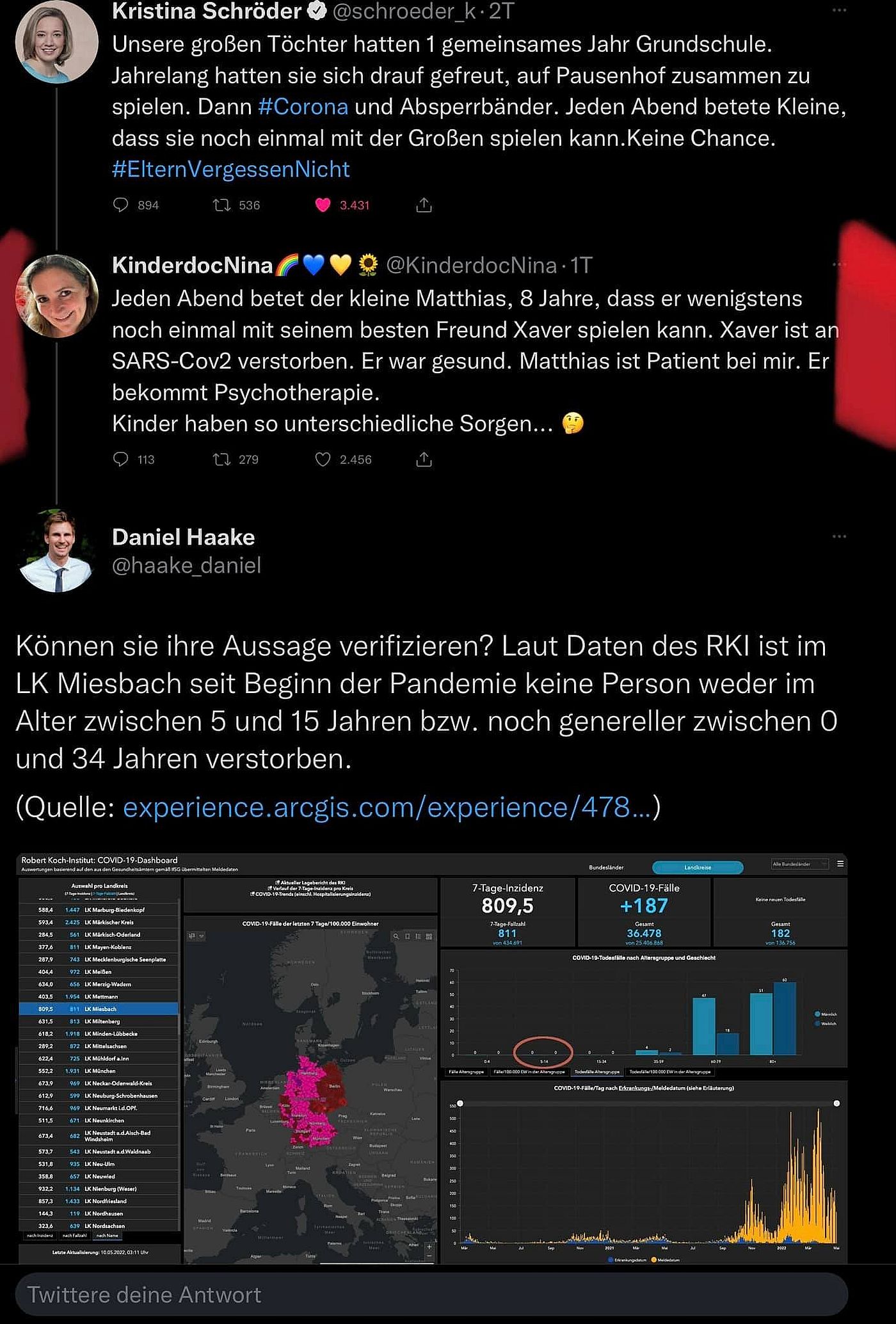Share Kristina Schröder's tweet
The width and height of the screenshot is (896, 1324).
tap(424, 205)
